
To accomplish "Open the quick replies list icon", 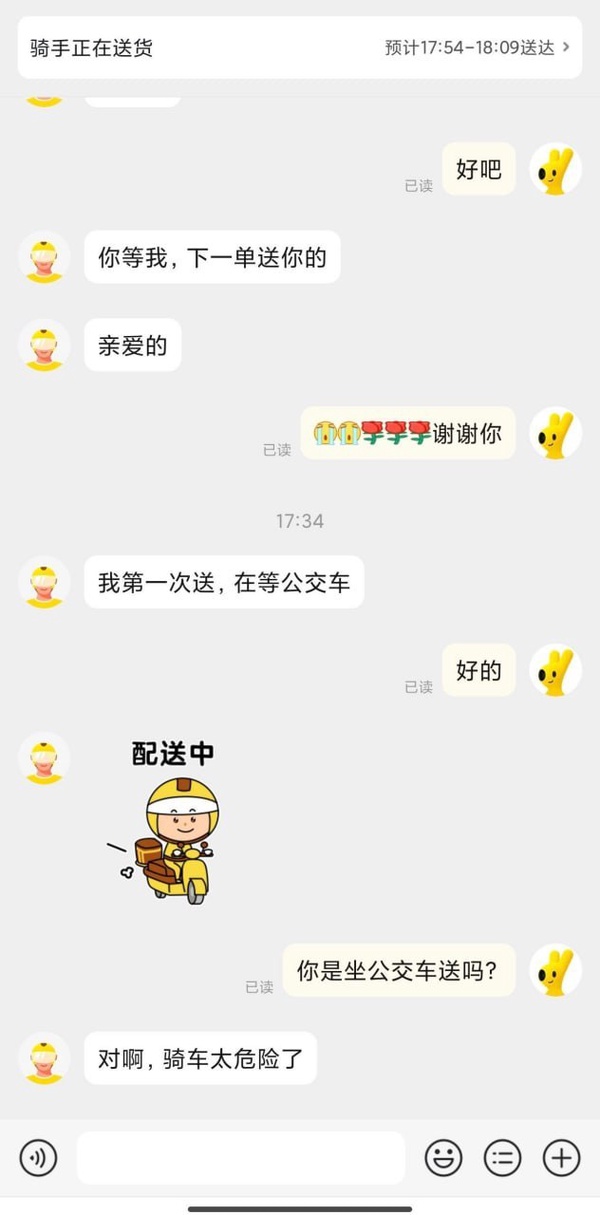I will tap(502, 1158).
